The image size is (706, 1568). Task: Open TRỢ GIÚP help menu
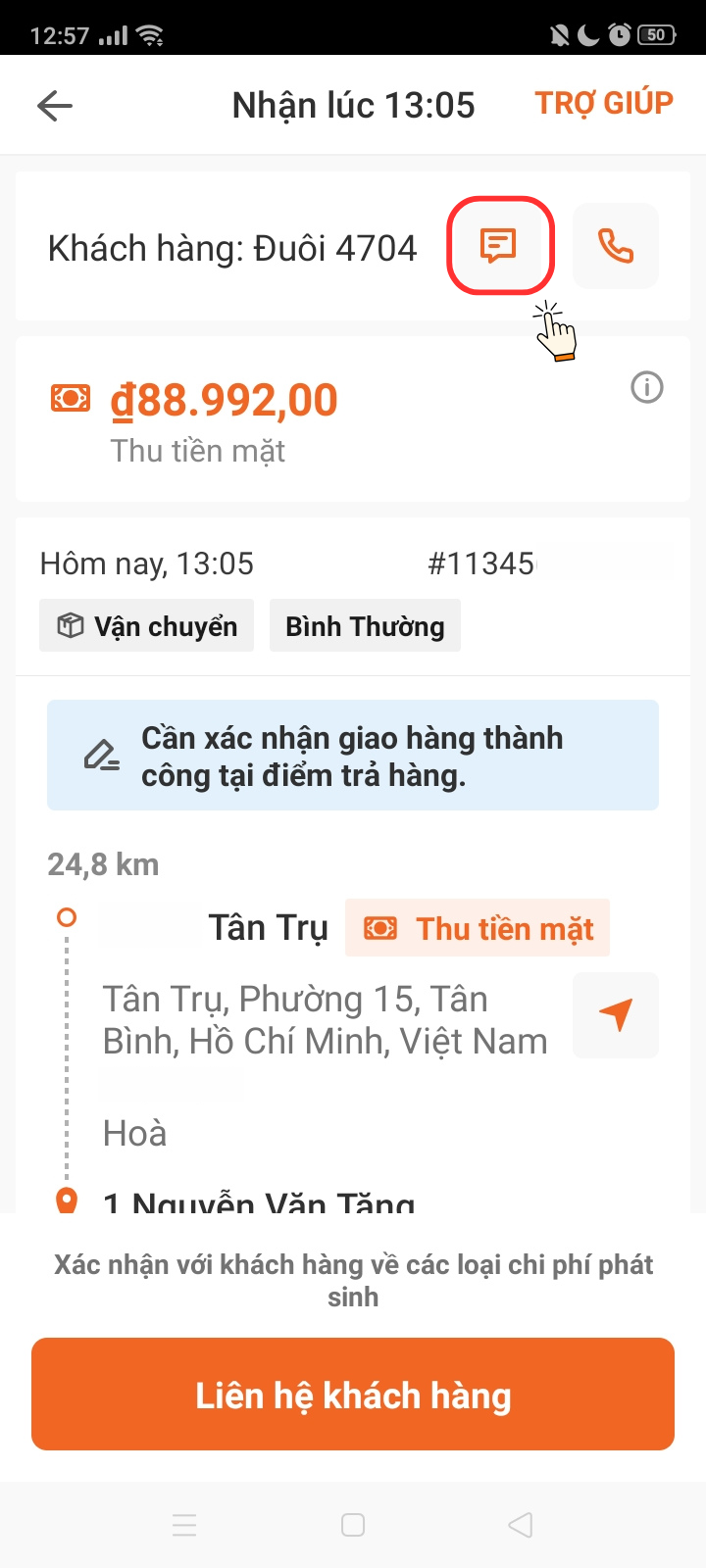pos(604,102)
